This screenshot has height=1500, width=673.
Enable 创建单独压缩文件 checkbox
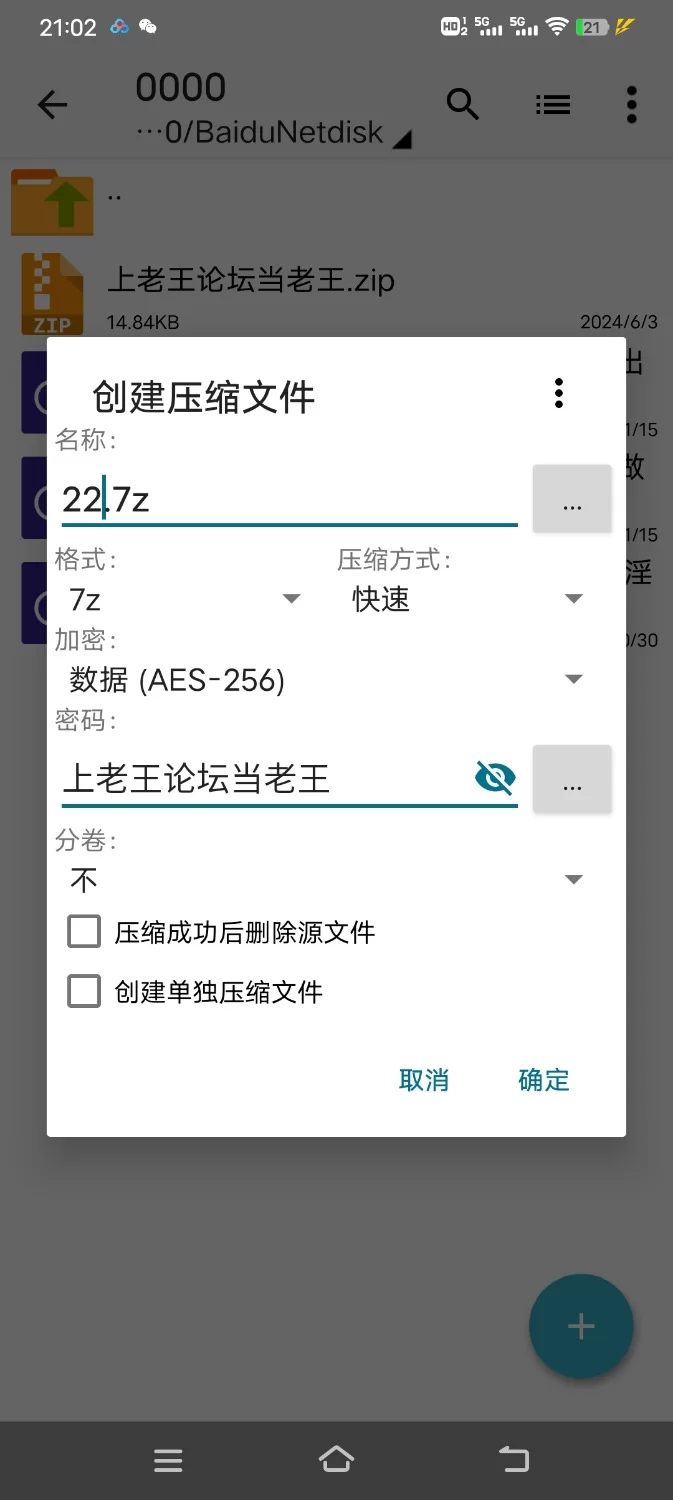pos(85,992)
